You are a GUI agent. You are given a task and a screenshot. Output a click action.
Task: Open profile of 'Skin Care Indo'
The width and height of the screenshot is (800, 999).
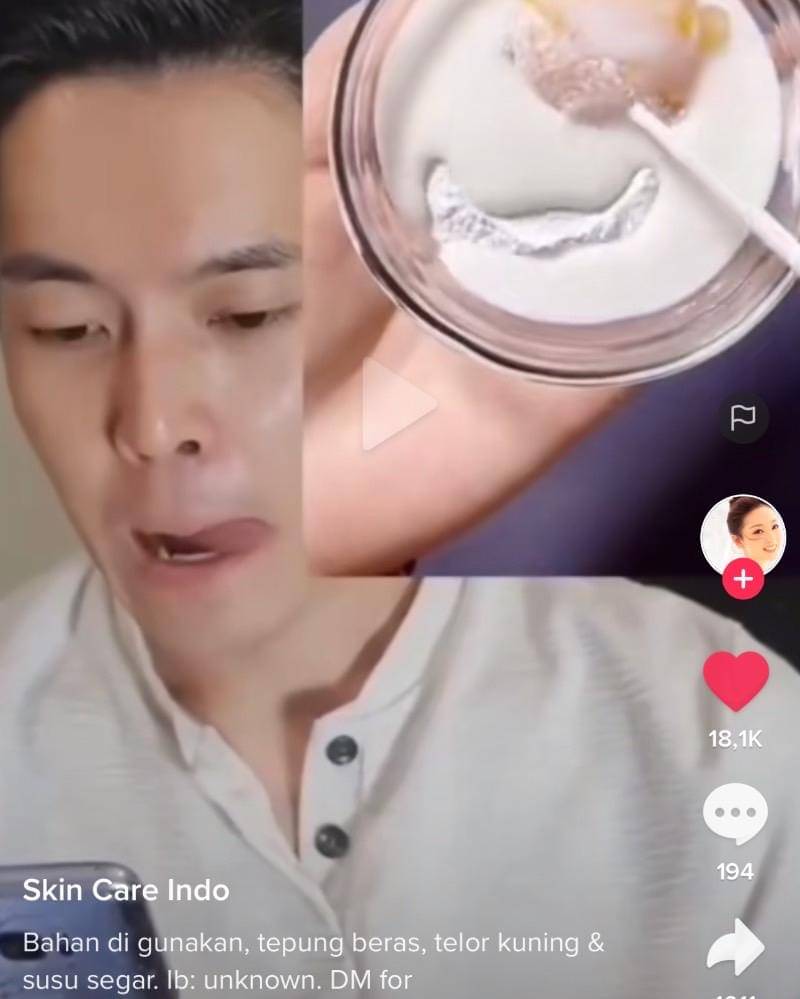click(x=127, y=891)
